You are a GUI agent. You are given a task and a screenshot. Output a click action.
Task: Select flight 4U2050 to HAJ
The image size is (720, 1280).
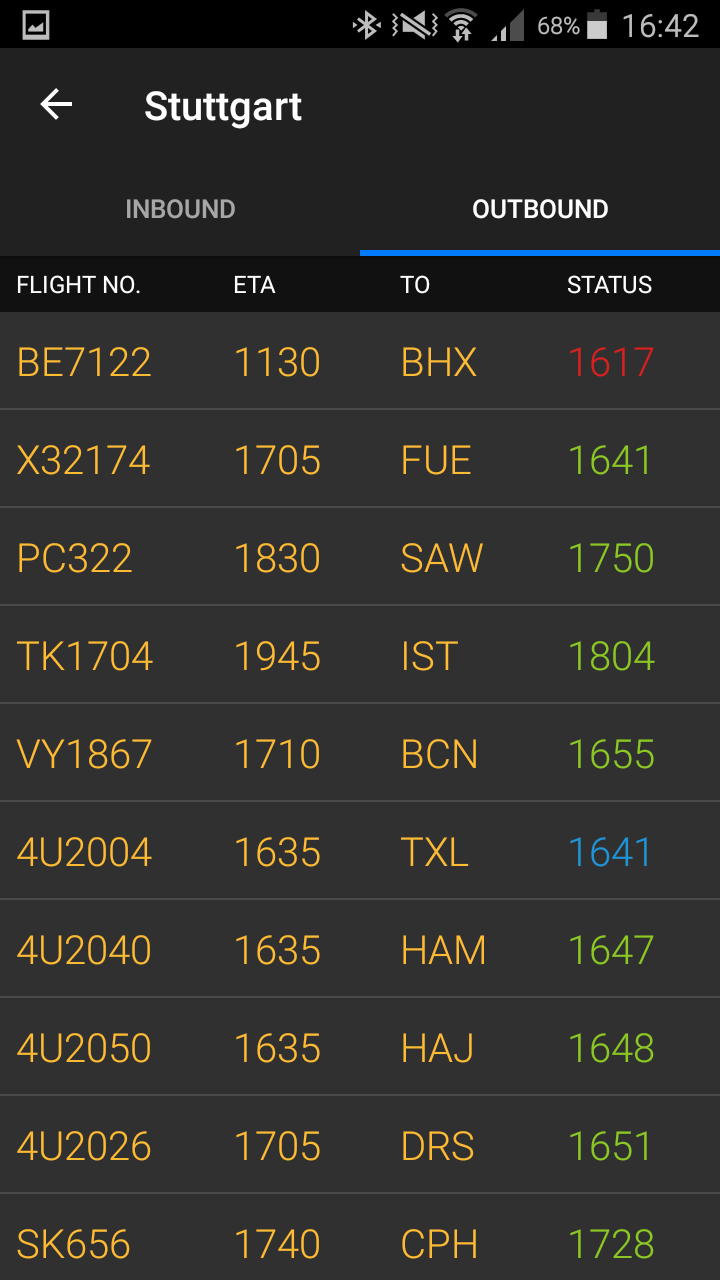click(x=360, y=1047)
